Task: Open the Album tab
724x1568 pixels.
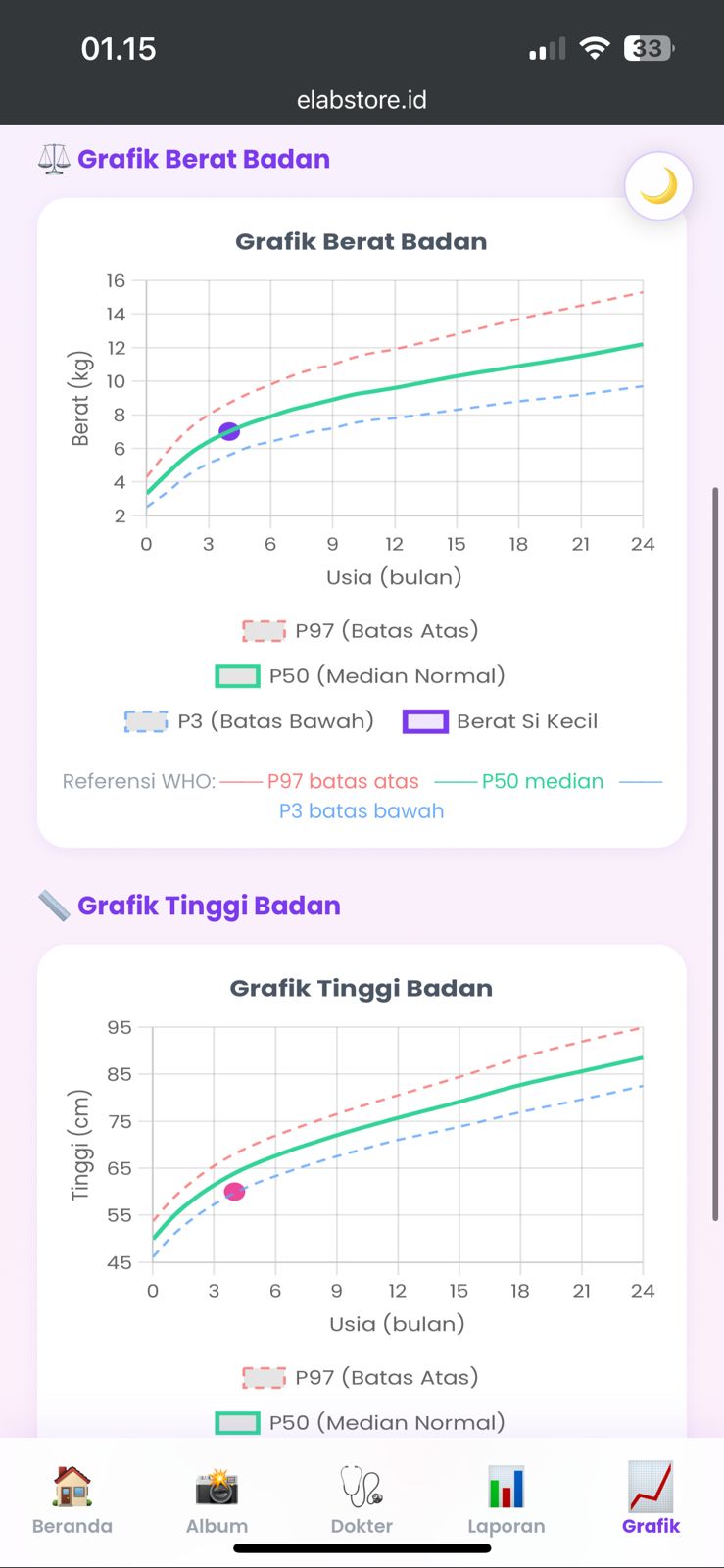Action: click(217, 1499)
